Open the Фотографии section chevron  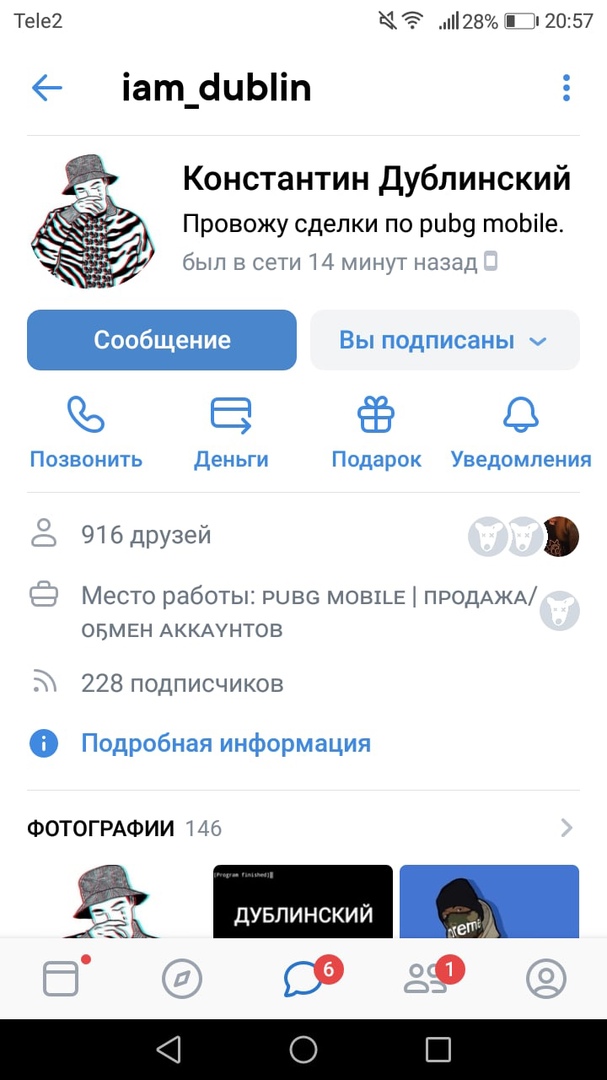pyautogui.click(x=567, y=828)
